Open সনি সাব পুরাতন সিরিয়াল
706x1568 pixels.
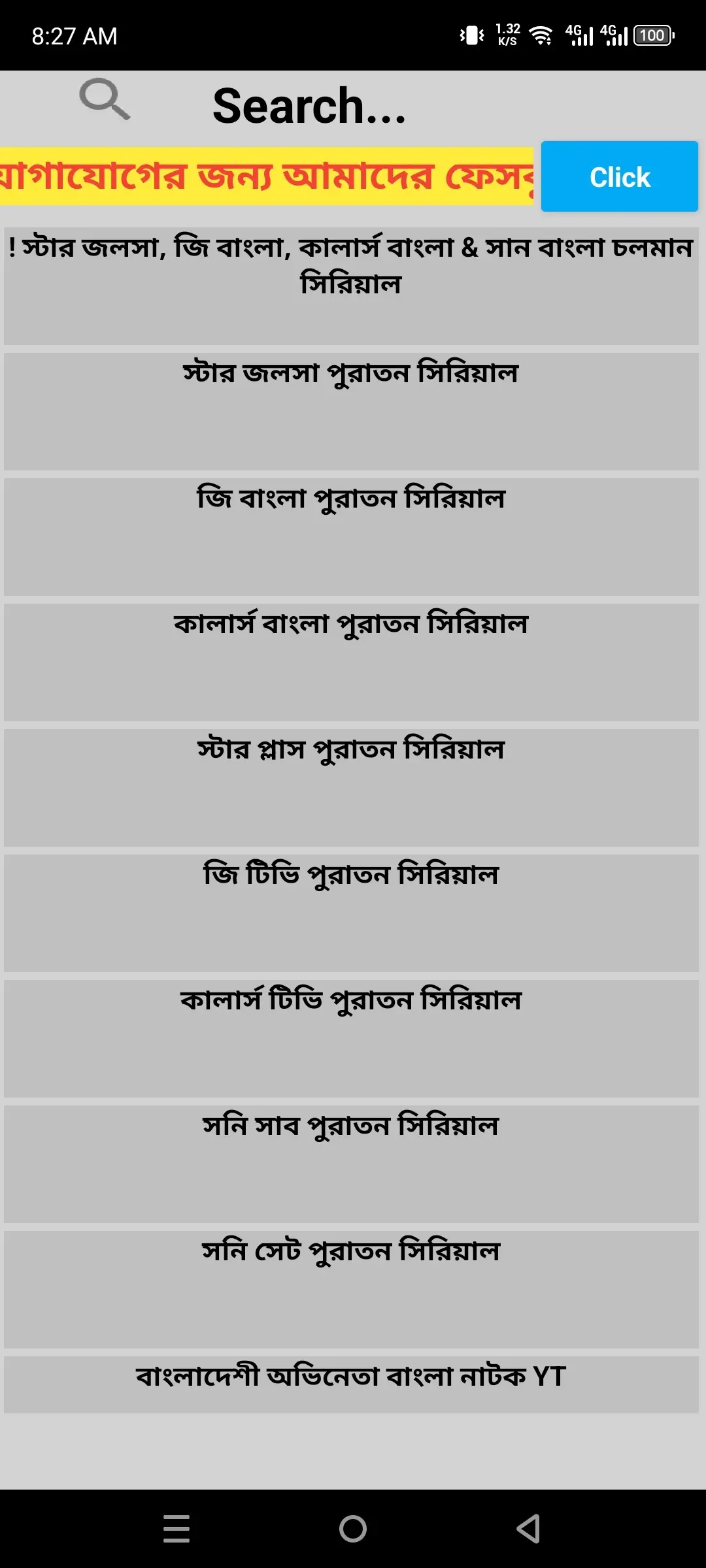(351, 1164)
